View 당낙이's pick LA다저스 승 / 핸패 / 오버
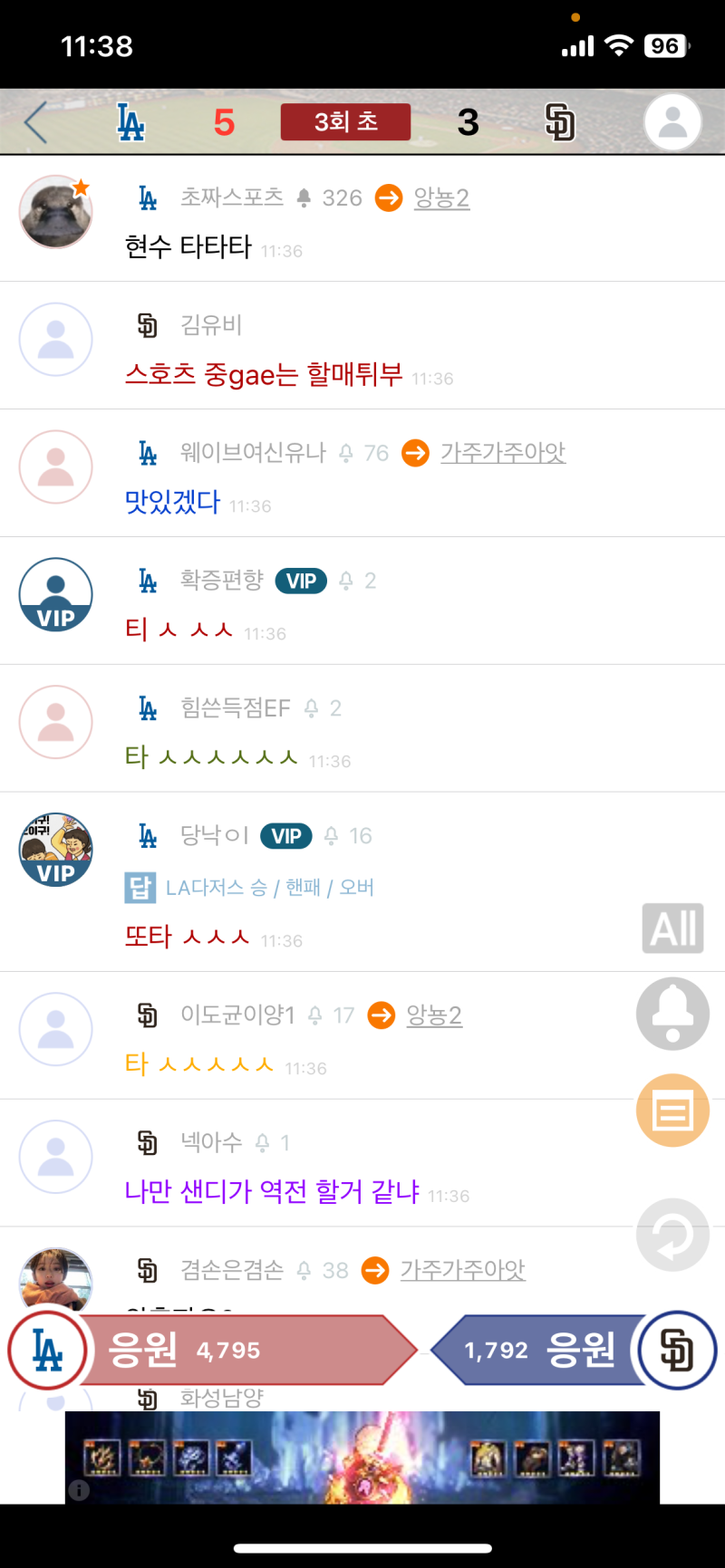This screenshot has width=725, height=1568. 269,888
